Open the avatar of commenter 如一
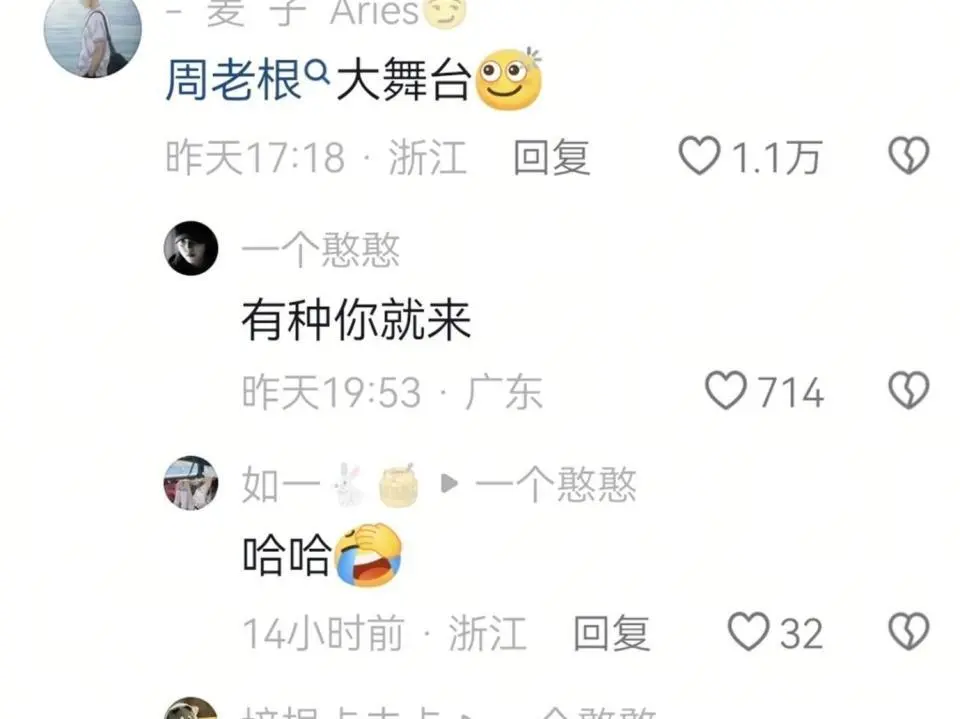 (191, 483)
